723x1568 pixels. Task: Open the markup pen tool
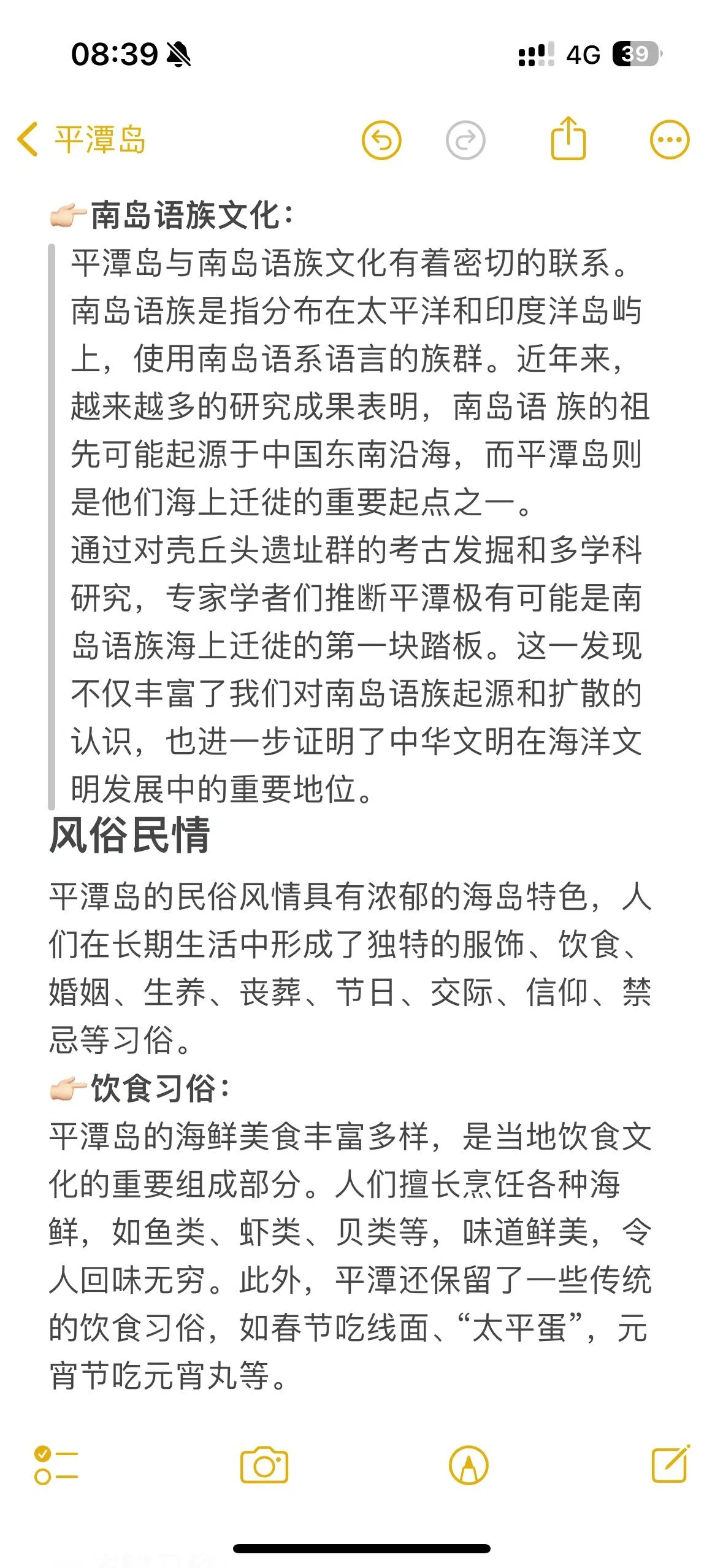[469, 1465]
